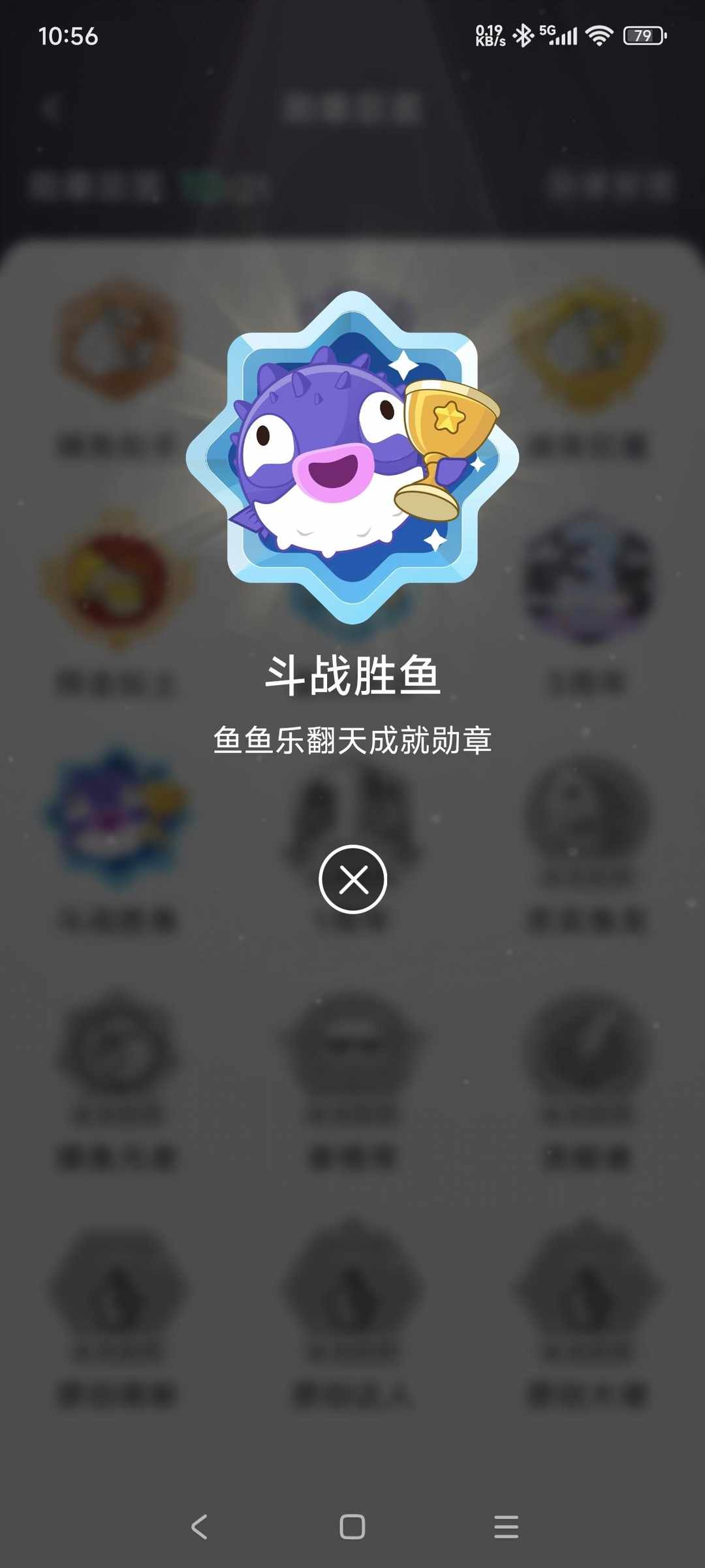Tap the system back button

tap(199, 1526)
